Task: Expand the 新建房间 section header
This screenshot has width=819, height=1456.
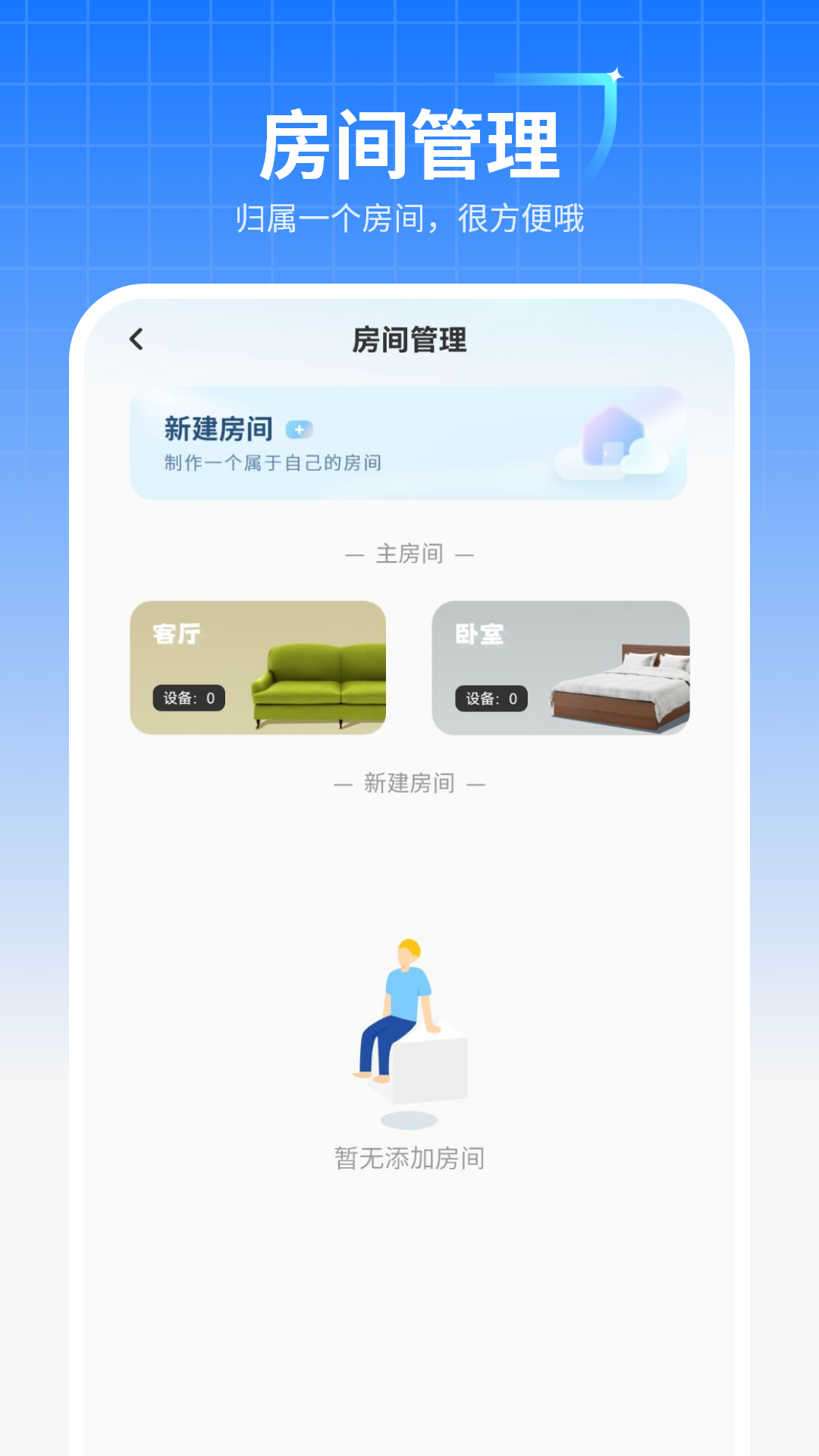Action: coord(409,783)
